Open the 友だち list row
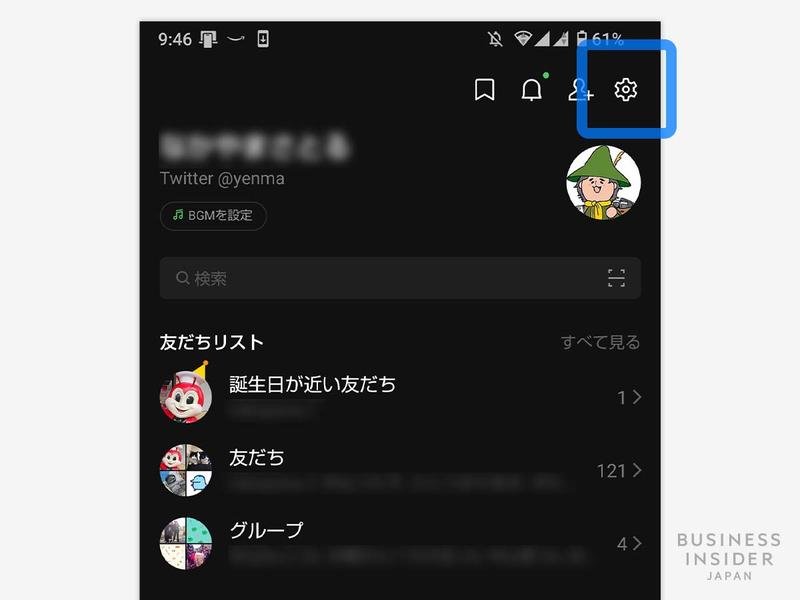 point(400,470)
